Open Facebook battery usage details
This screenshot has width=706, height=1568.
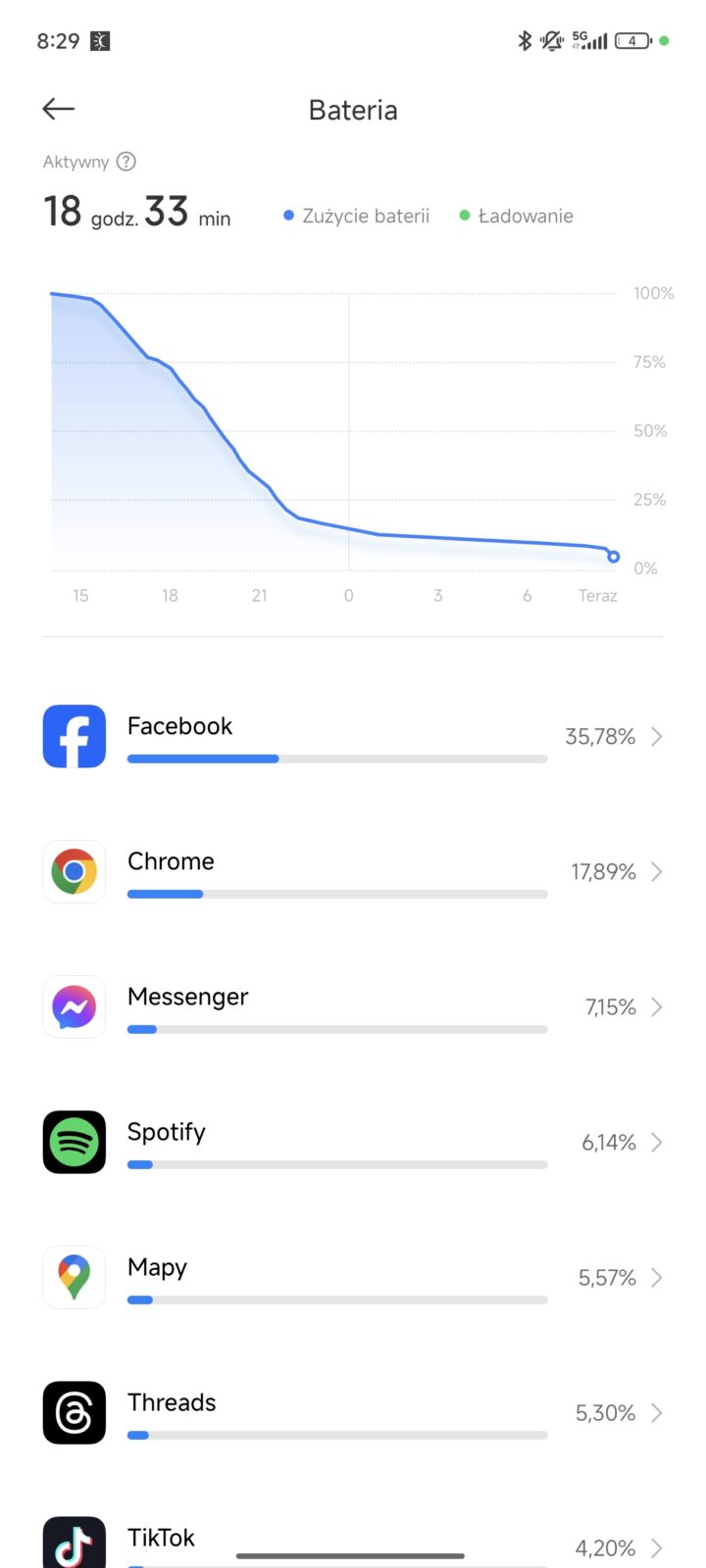353,737
